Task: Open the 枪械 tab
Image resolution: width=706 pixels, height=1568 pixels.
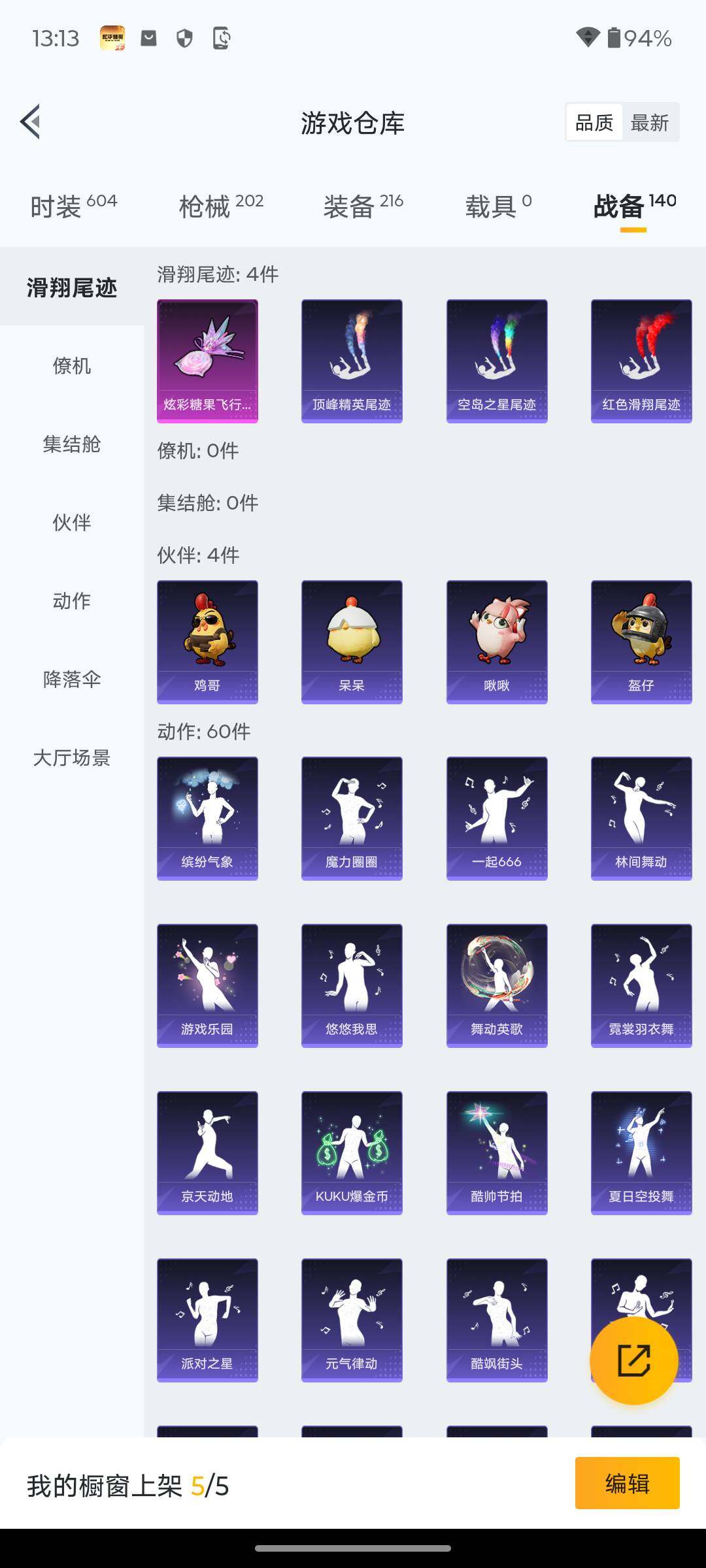Action: point(221,206)
